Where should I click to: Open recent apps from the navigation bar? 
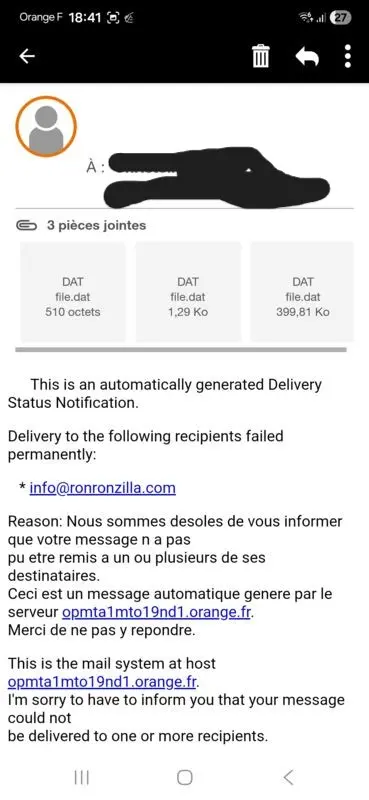[82, 777]
